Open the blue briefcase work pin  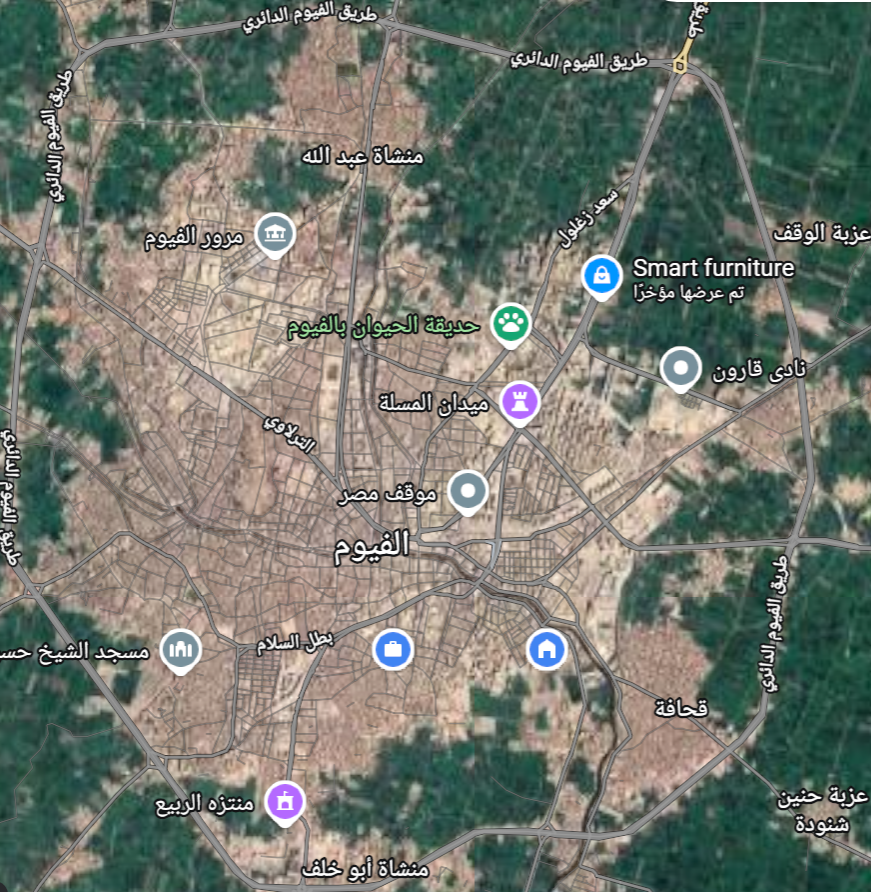[393, 649]
